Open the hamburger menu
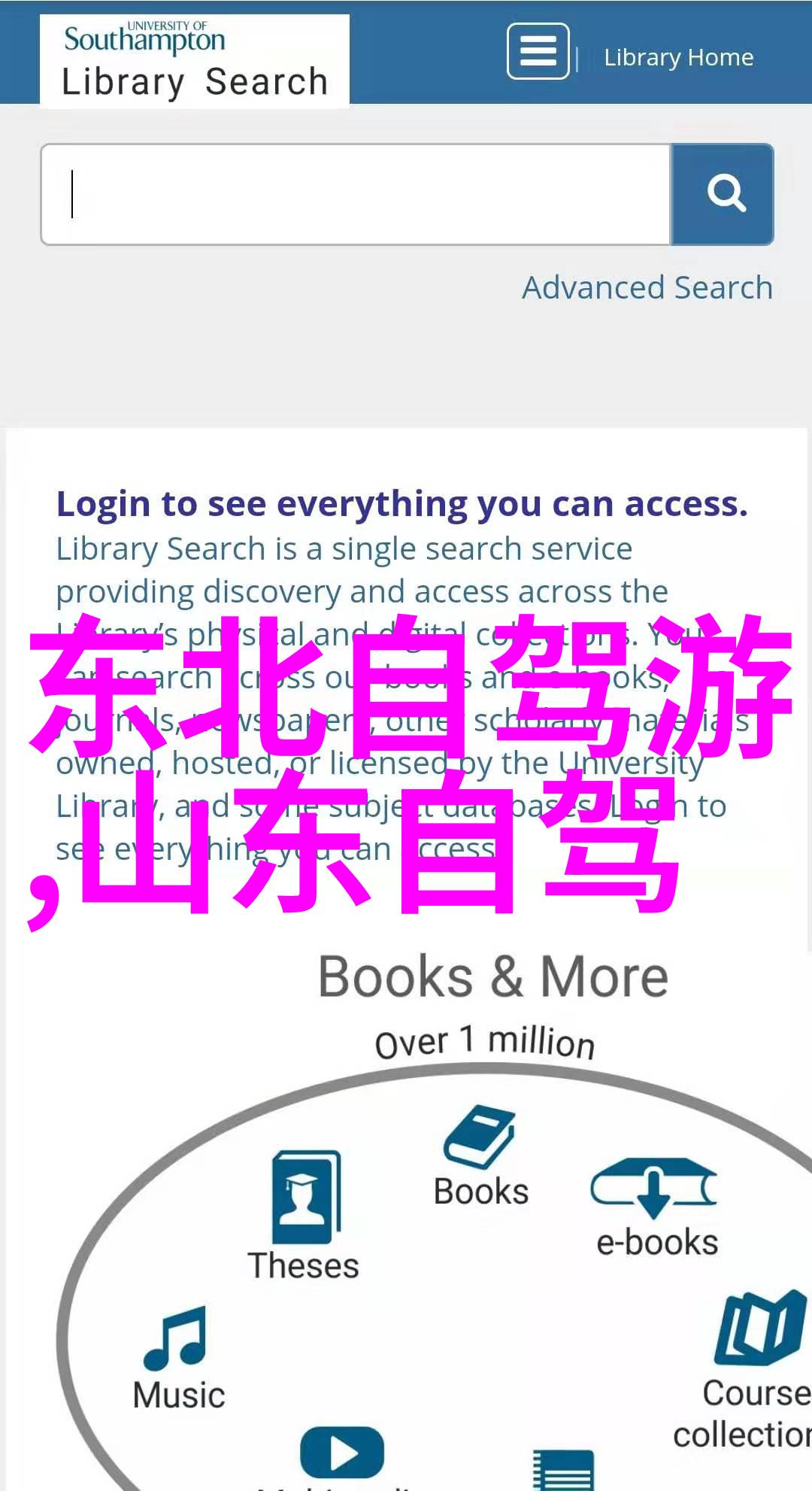This screenshot has height=1491, width=812. click(x=538, y=52)
